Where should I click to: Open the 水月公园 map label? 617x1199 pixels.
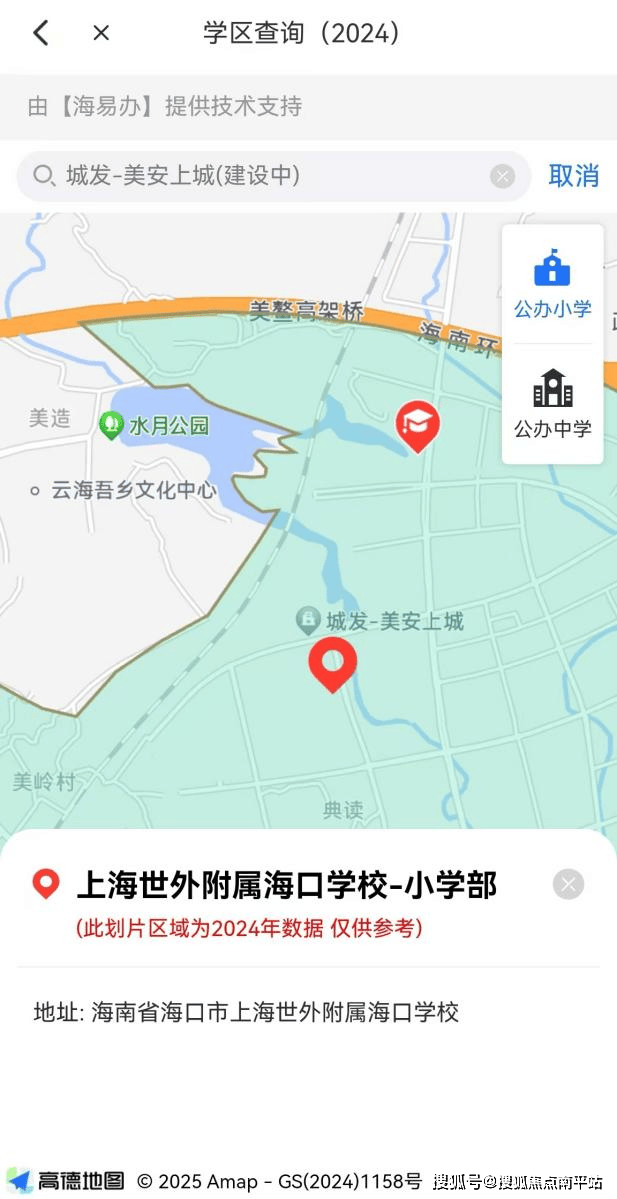[x=157, y=426]
